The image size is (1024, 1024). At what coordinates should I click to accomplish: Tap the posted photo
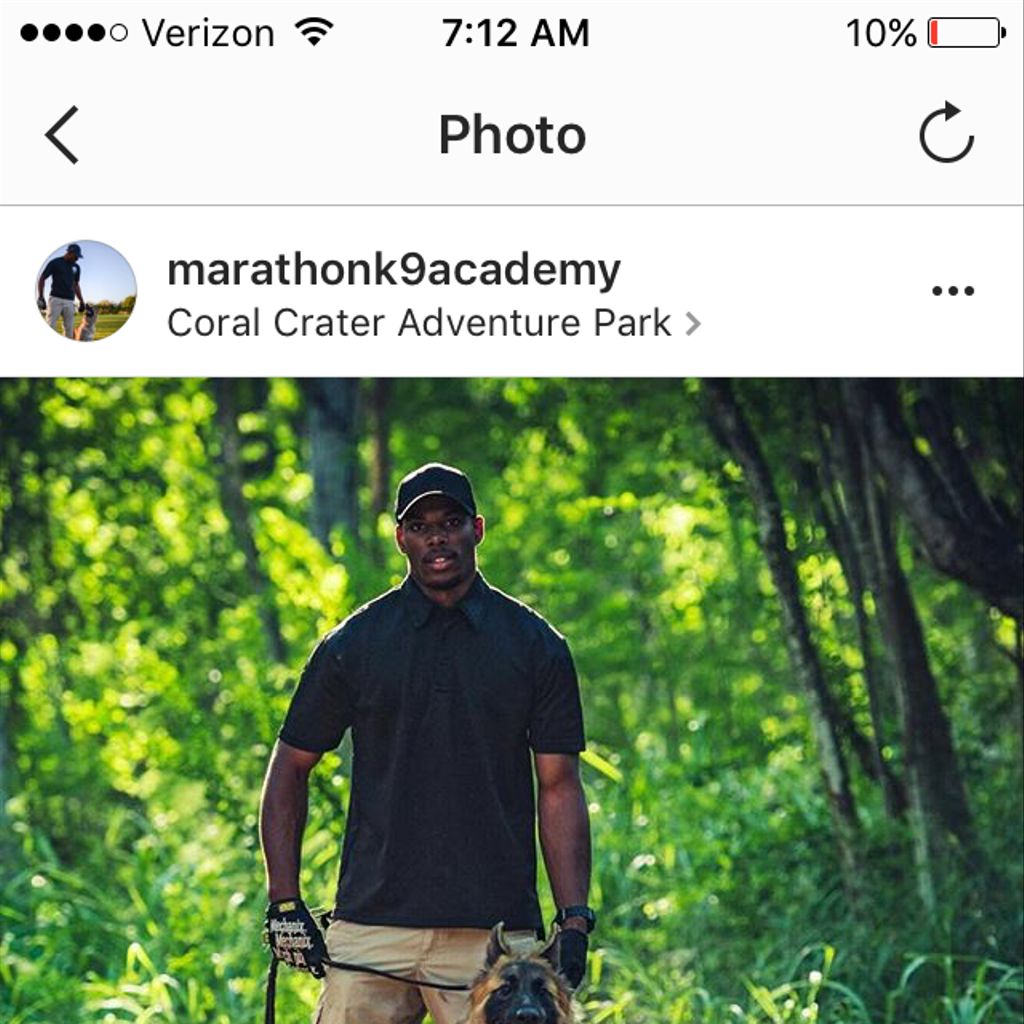tap(512, 700)
